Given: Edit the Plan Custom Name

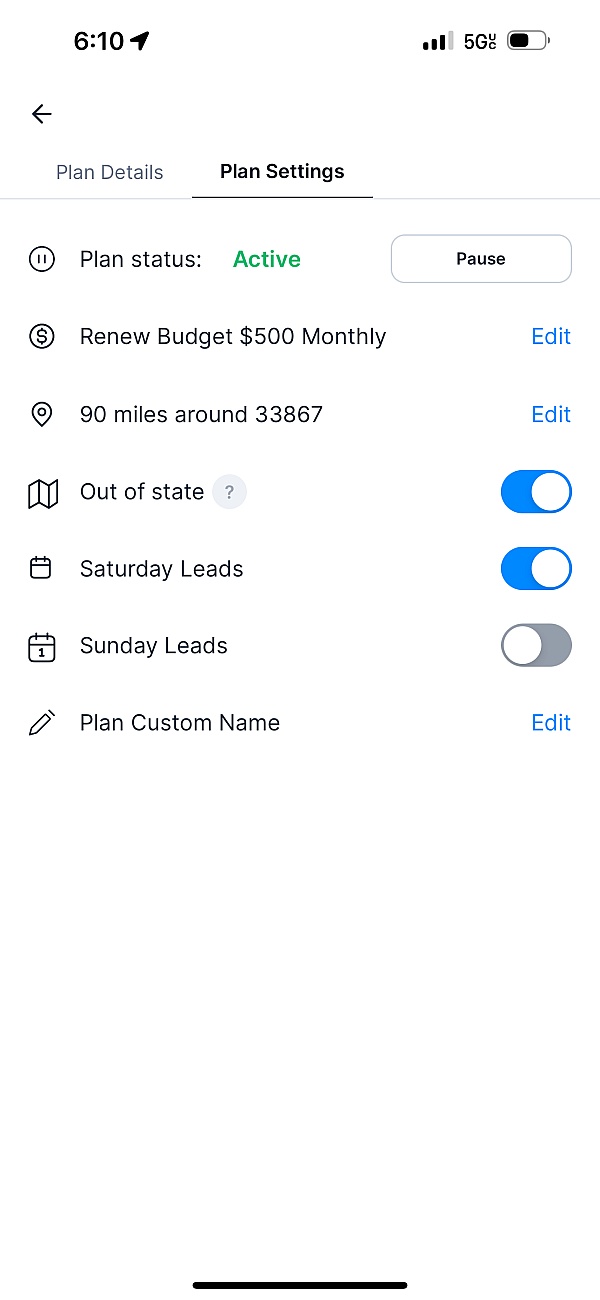Looking at the screenshot, I should point(551,723).
